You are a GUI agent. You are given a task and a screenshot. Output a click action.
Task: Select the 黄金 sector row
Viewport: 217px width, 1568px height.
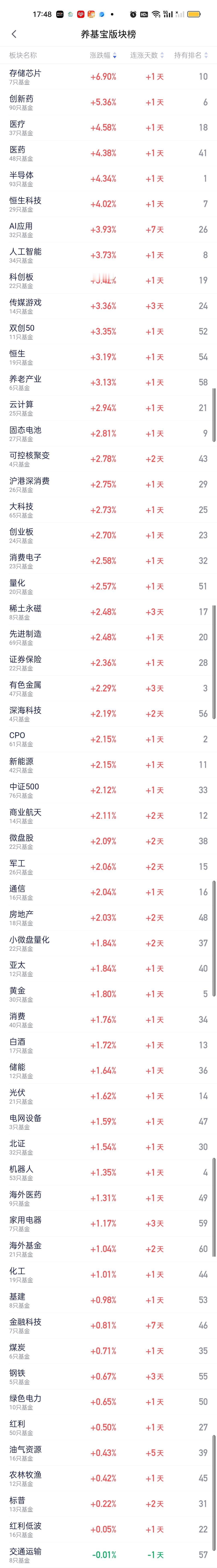[108, 994]
